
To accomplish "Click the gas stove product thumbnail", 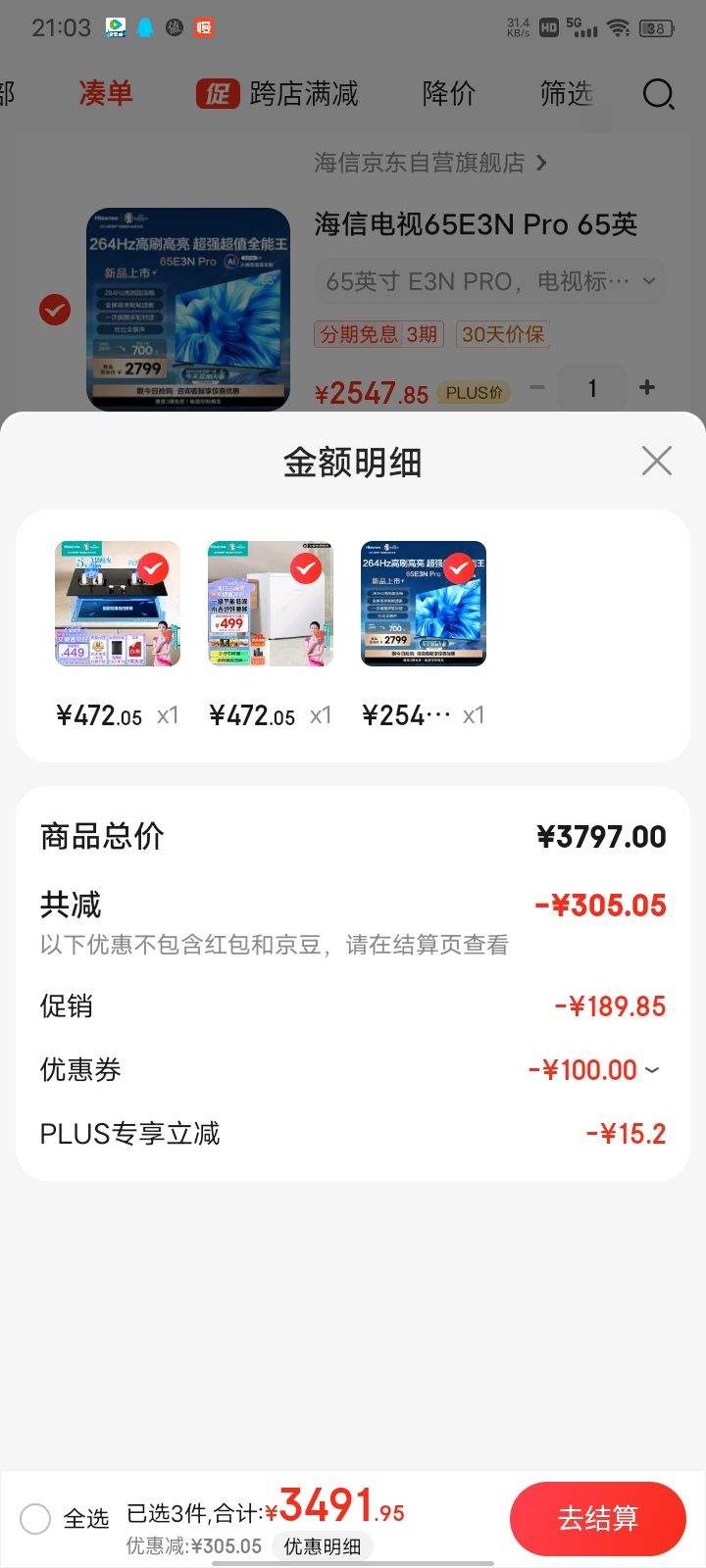I will pyautogui.click(x=118, y=603).
